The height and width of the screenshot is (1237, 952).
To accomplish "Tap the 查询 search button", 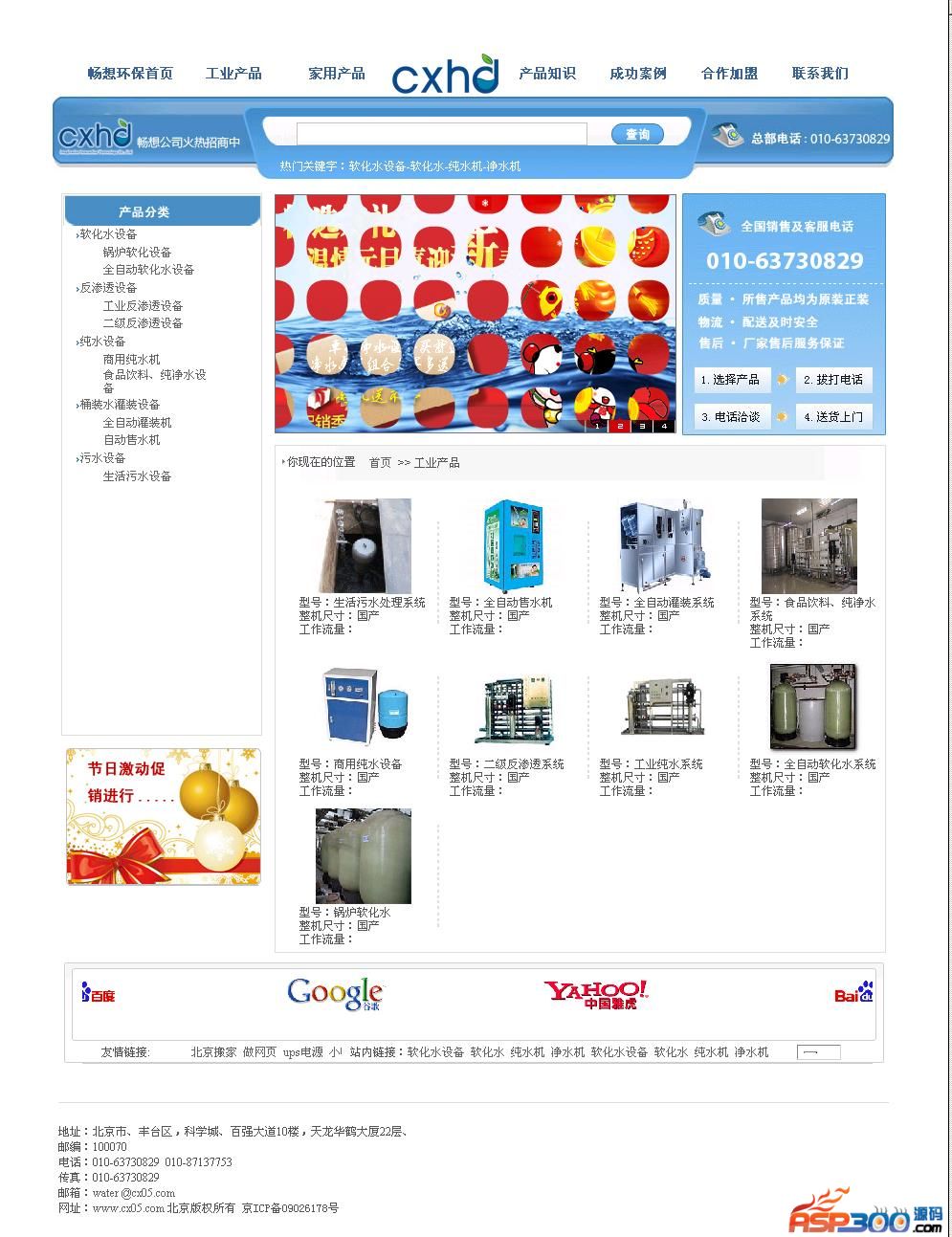I will click(637, 135).
